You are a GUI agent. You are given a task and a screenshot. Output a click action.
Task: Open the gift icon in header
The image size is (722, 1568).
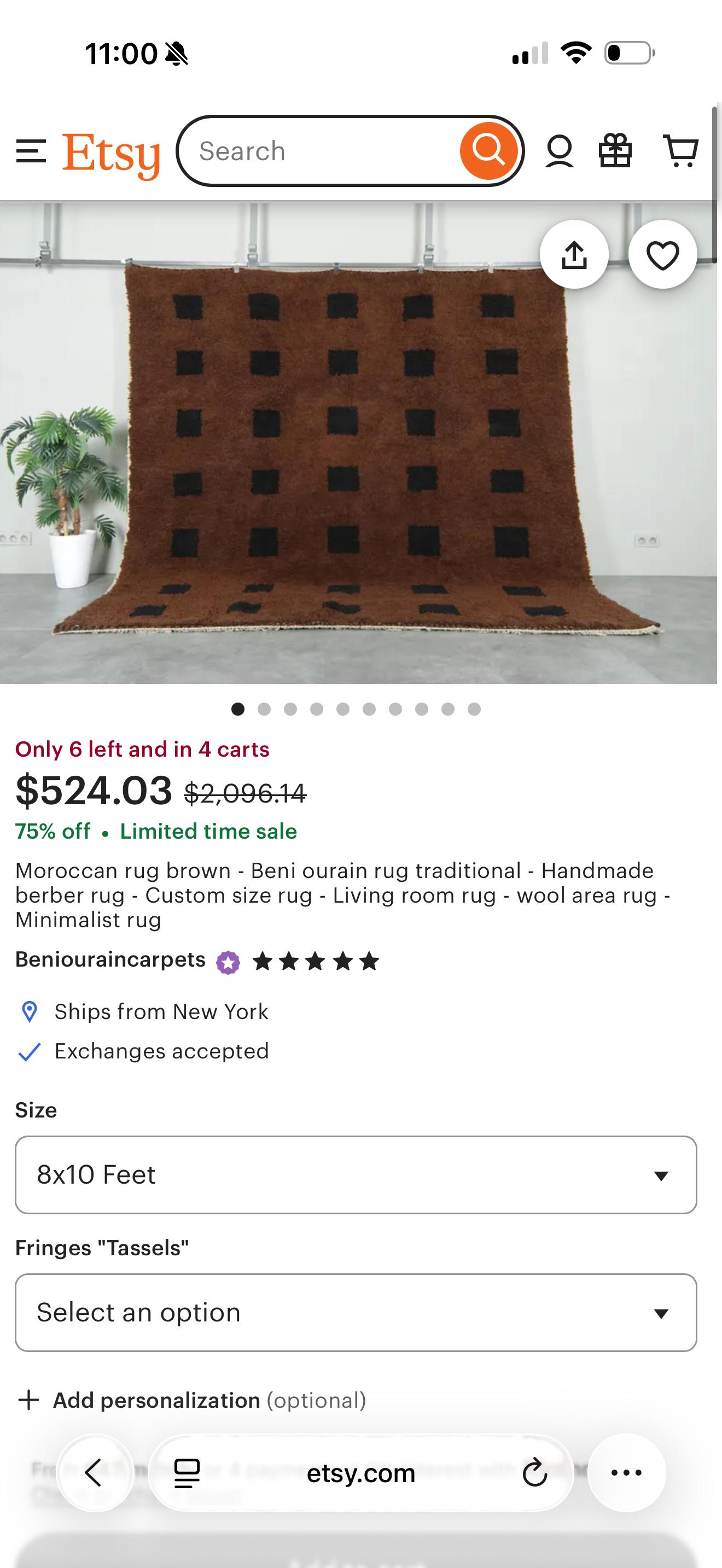point(615,151)
